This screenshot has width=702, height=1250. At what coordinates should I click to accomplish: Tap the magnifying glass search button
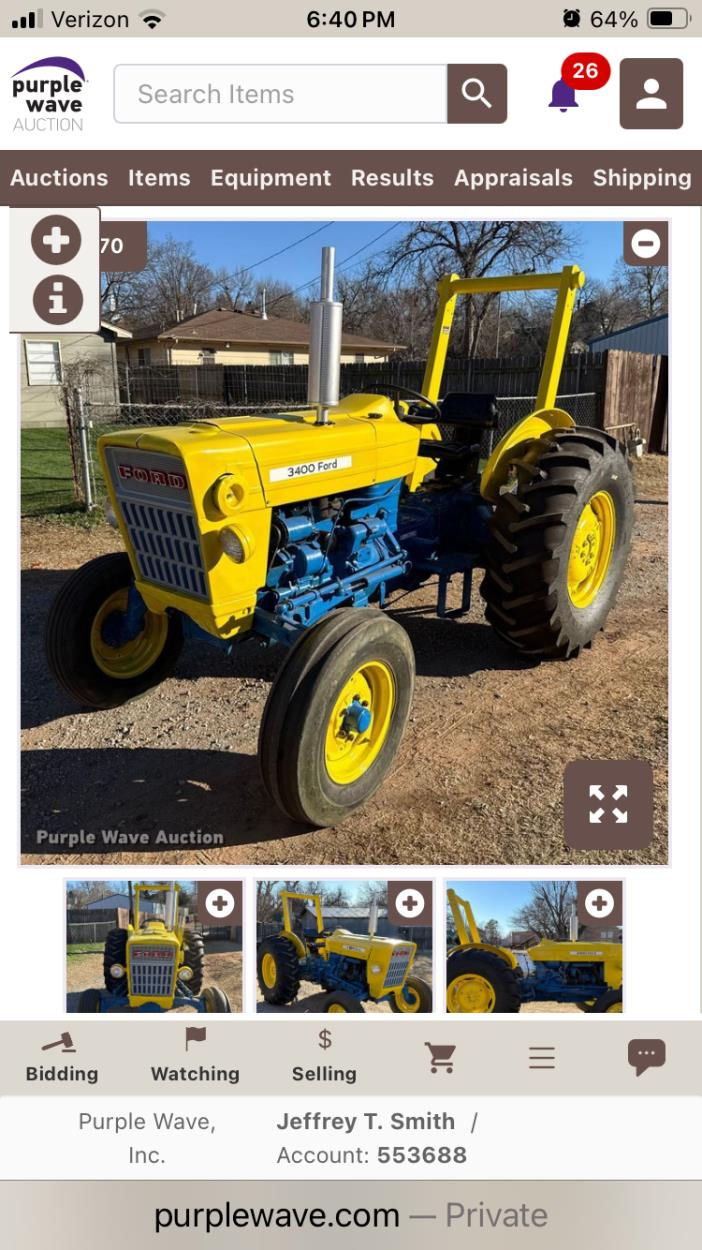coord(477,94)
